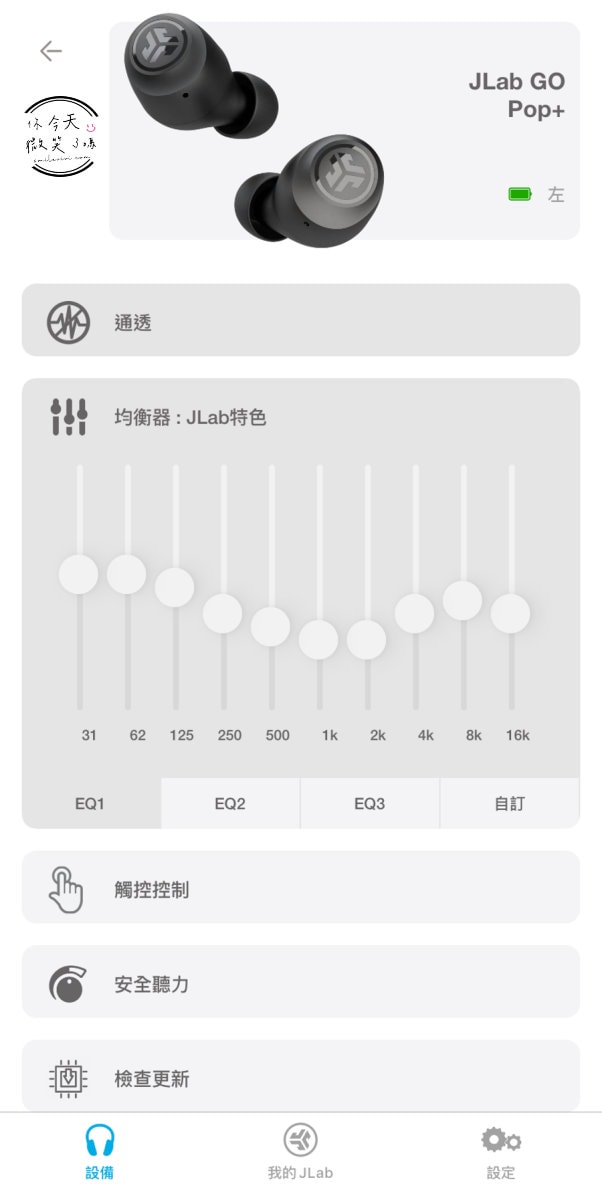Image resolution: width=602 pixels, height=1196 pixels.
Task: Switch to the 我的 JLab tab
Action: [301, 1152]
